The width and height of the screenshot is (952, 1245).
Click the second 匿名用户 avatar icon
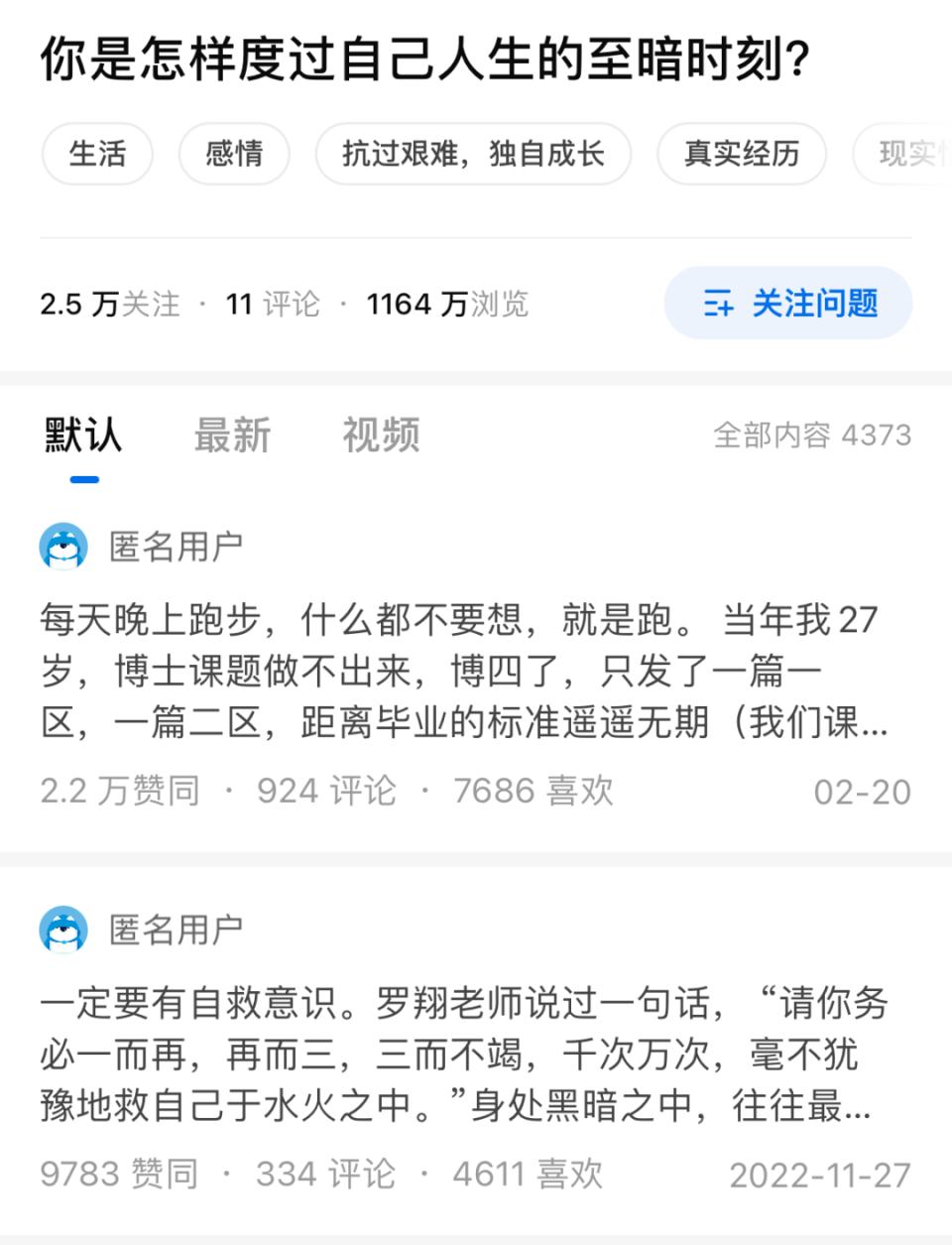pos(62,930)
